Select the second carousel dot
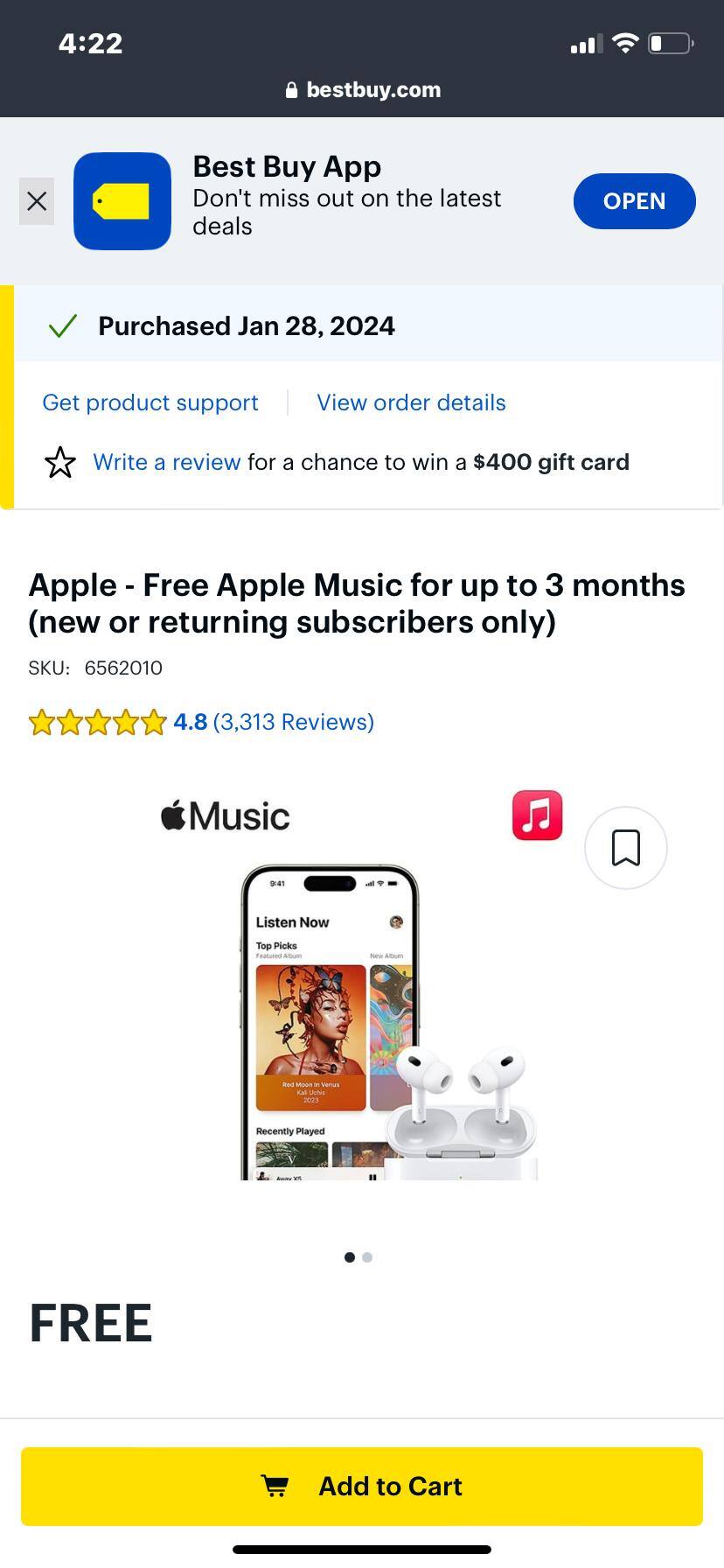Viewport: 724px width, 1568px height. point(367,1256)
